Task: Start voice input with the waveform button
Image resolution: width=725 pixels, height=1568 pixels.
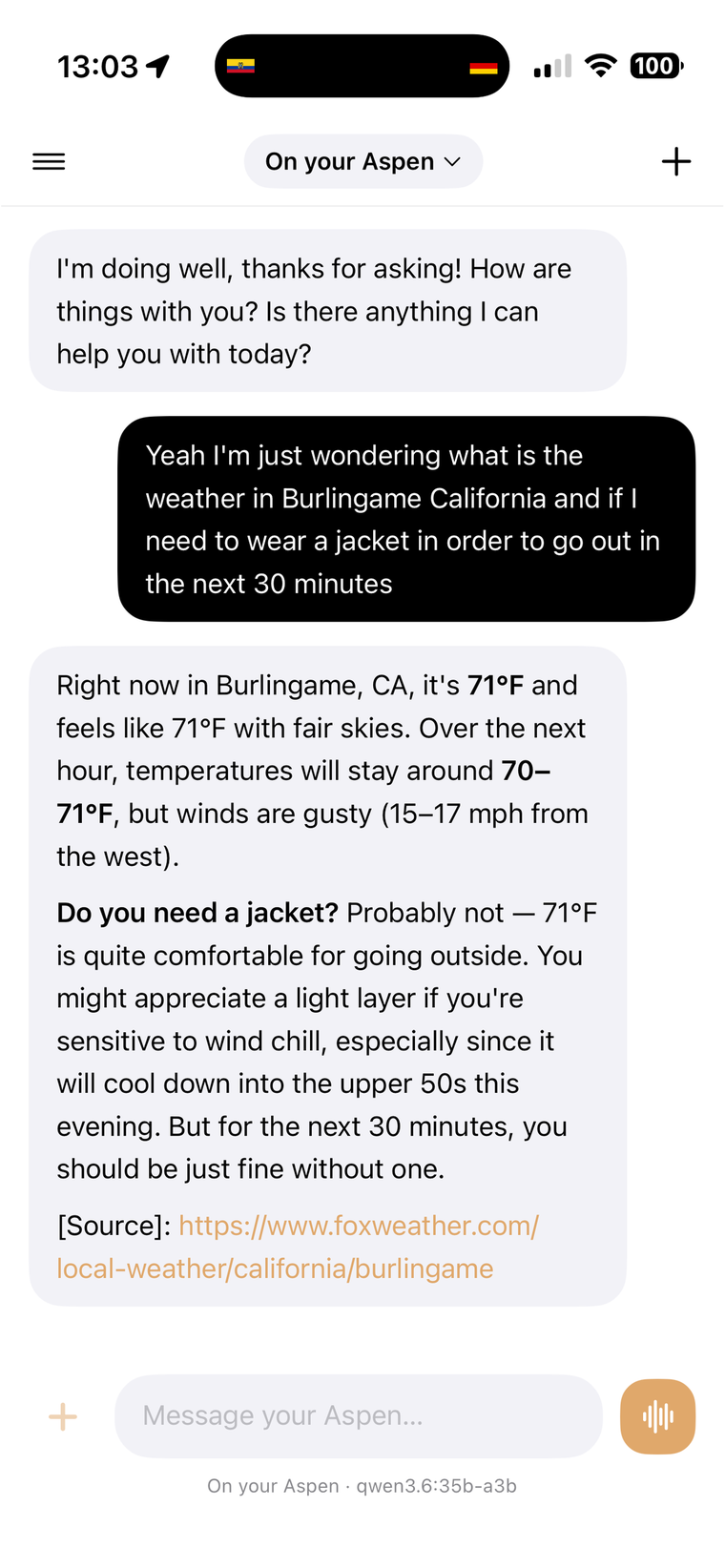Action: click(x=657, y=1416)
